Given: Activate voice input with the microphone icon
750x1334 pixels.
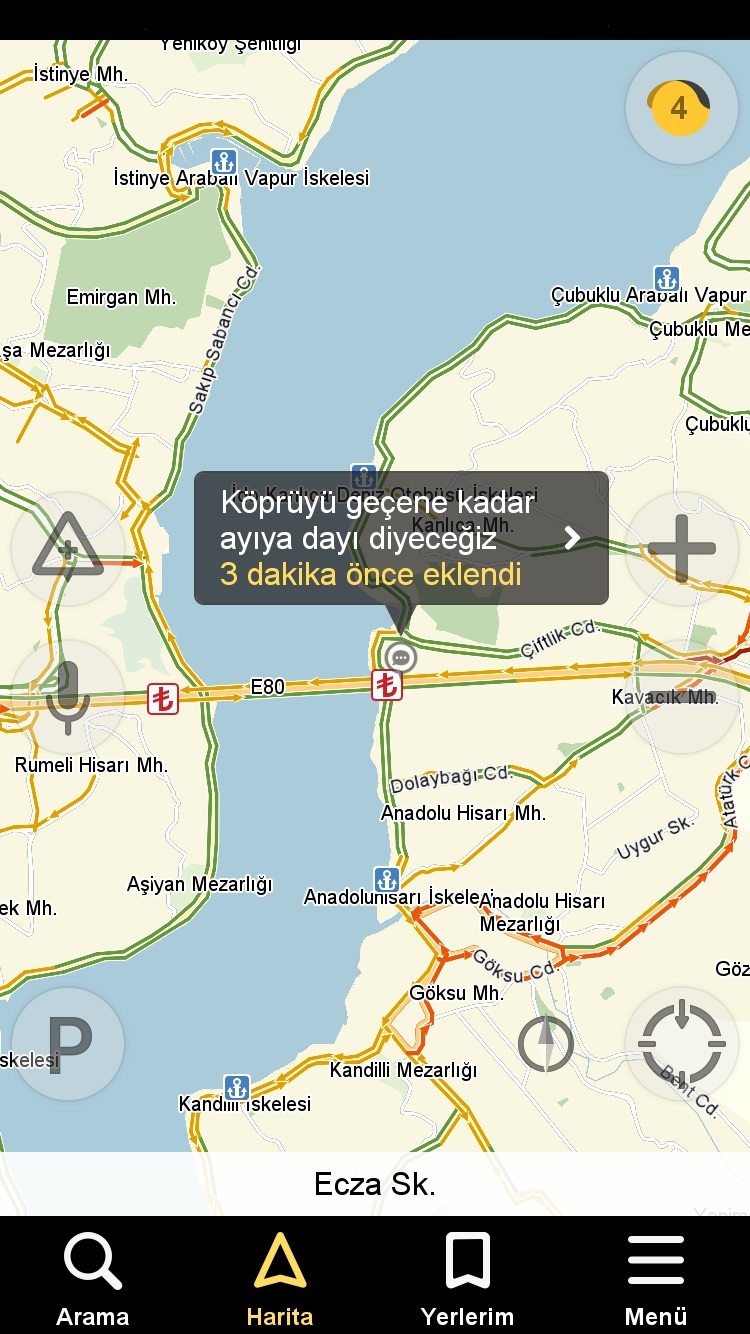Looking at the screenshot, I should (67, 697).
